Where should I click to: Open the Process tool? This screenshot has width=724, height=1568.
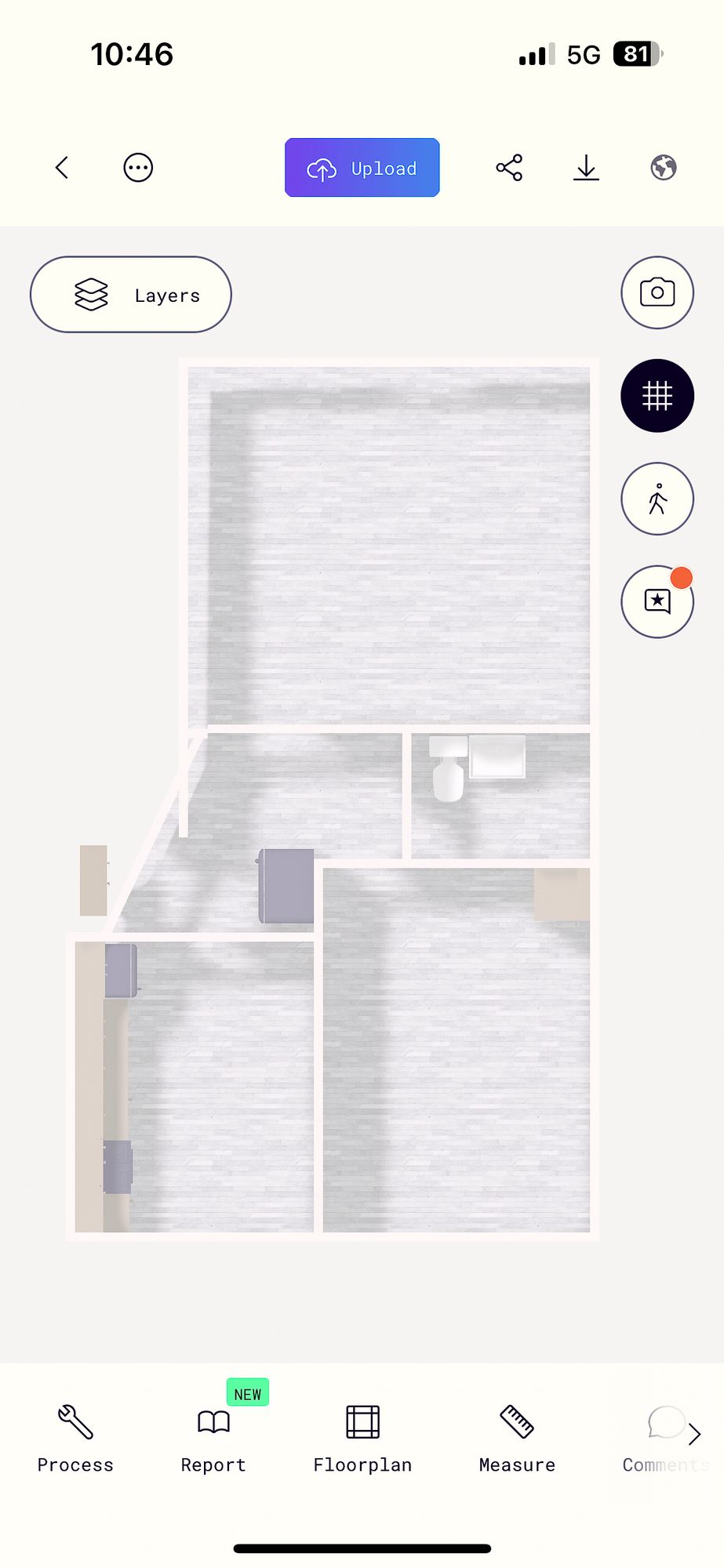pyautogui.click(x=75, y=1438)
